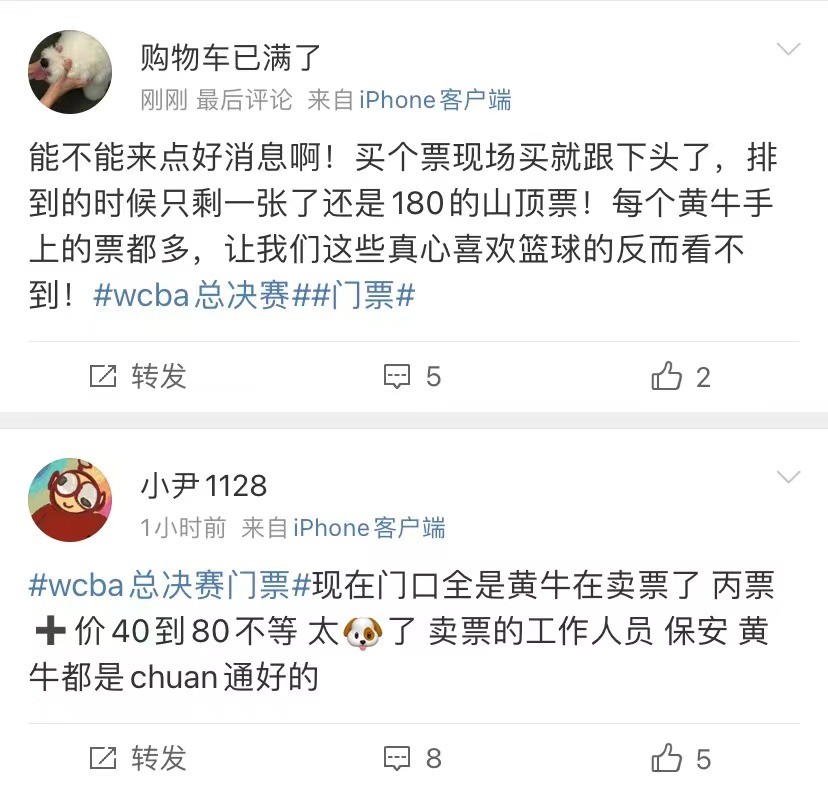The width and height of the screenshot is (828, 792).
Task: Open username 小尹1128's profile
Action: pyautogui.click(x=204, y=486)
